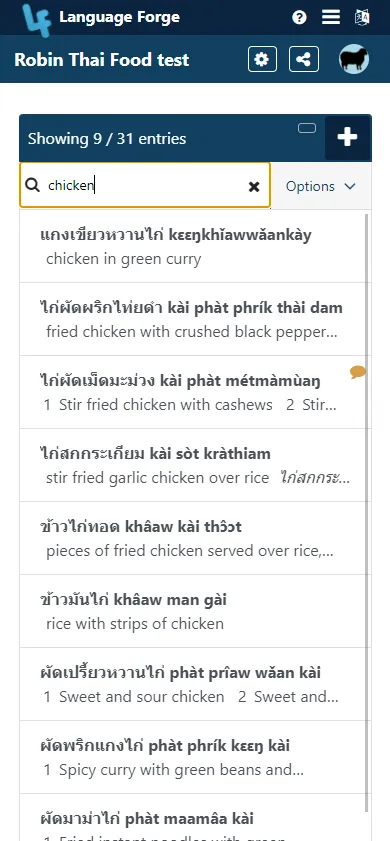Open the sheep user avatar menu
This screenshot has height=841, width=390.
coord(354,59)
